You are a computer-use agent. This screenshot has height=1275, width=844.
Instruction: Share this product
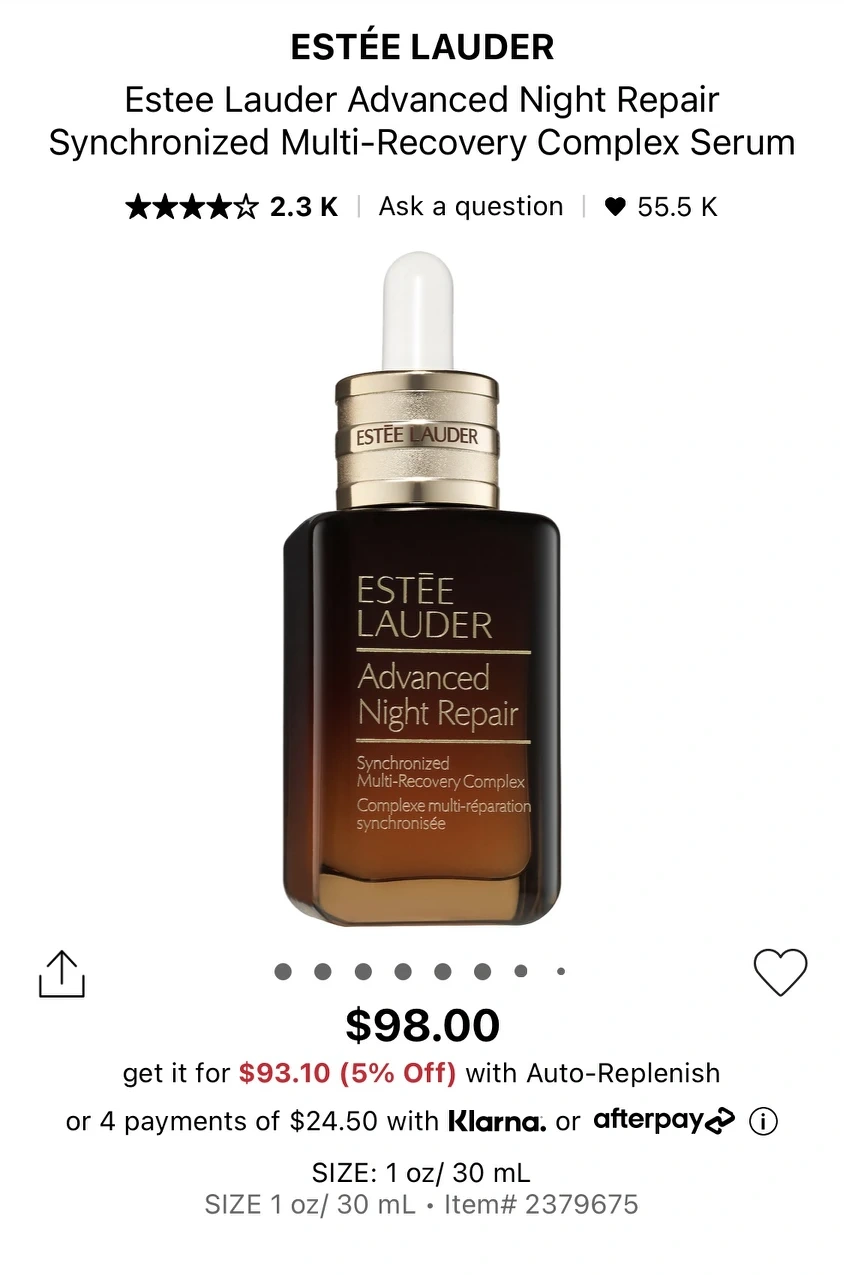(62, 973)
